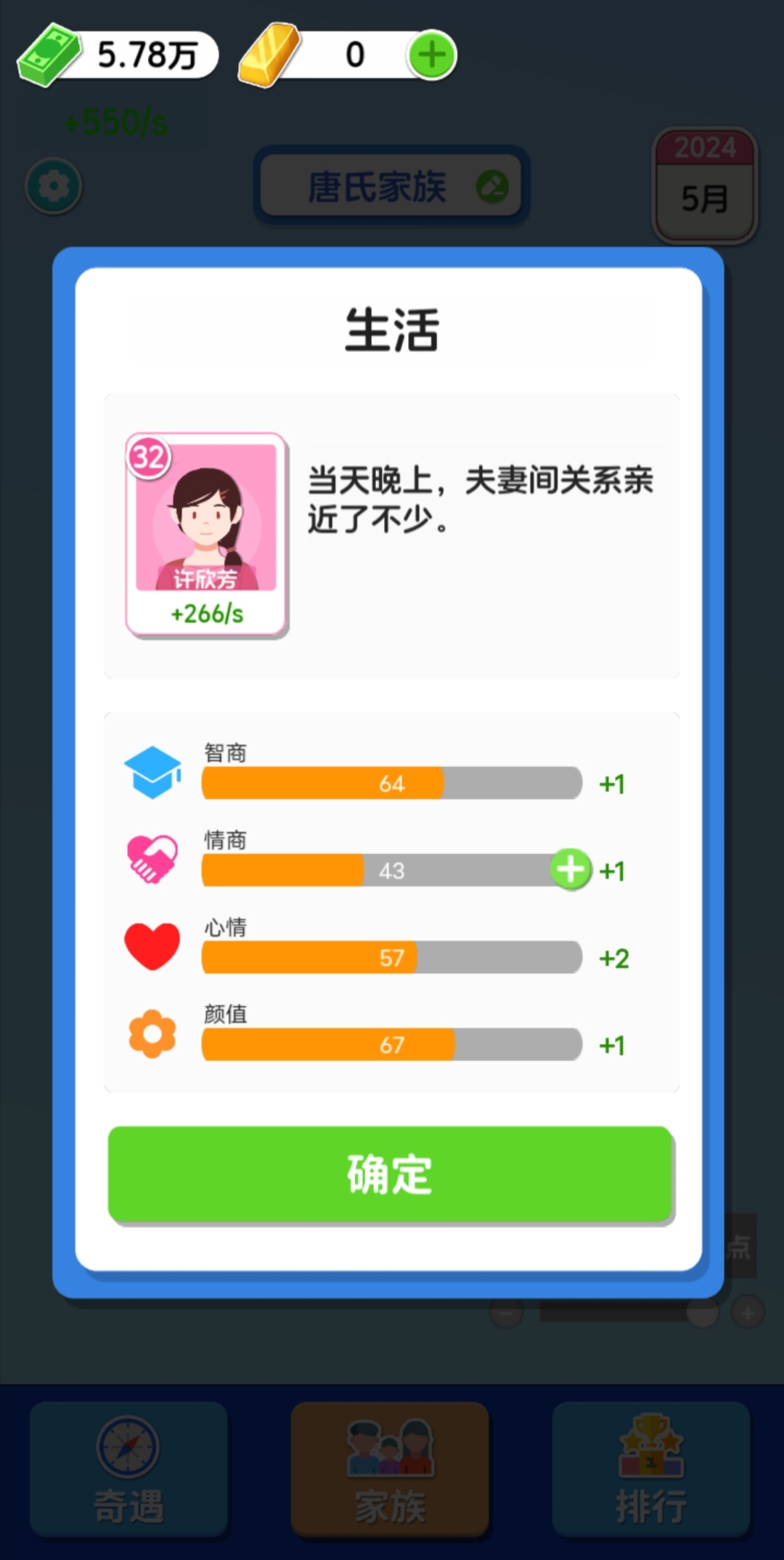Switch to the 排行 tab
The width and height of the screenshot is (784, 1560).
[651, 1468]
